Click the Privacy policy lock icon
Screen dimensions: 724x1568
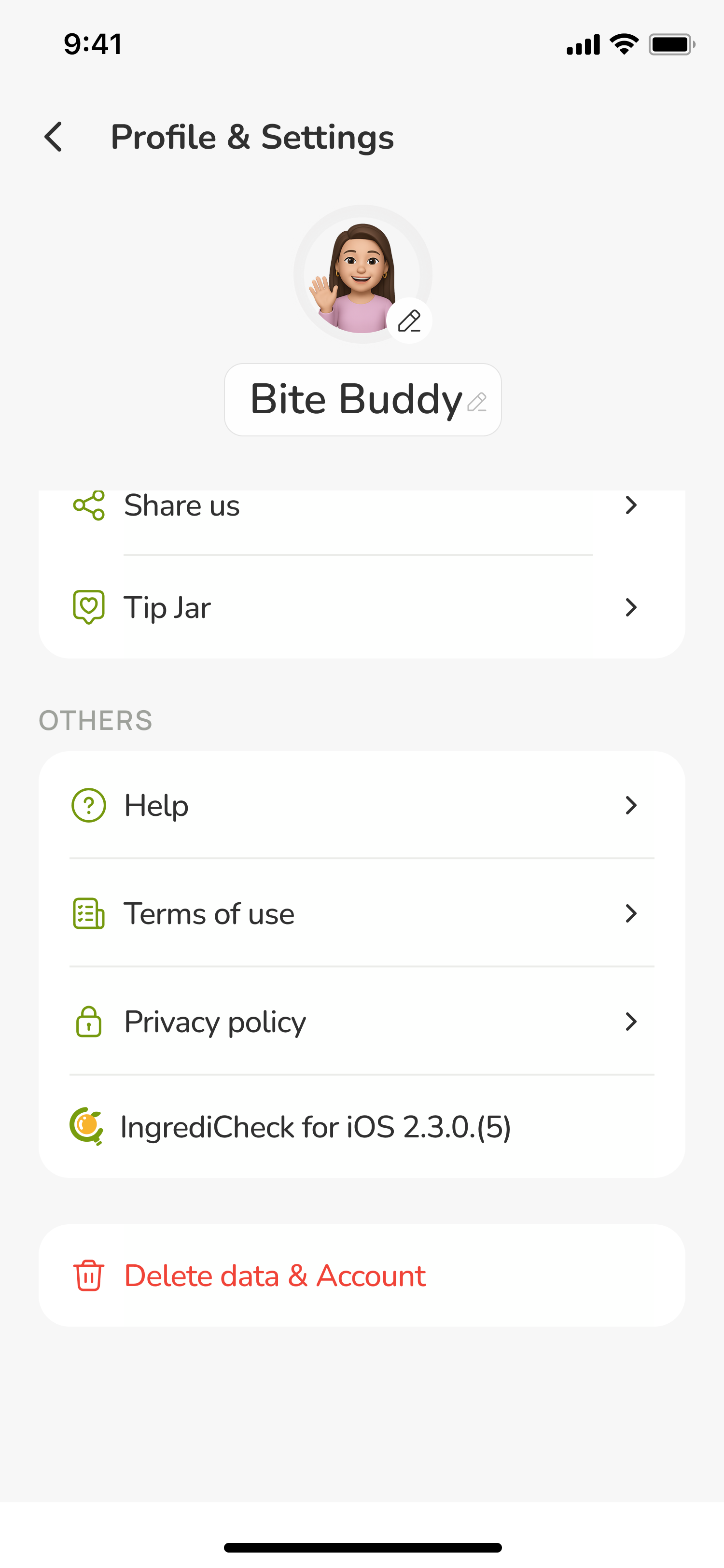88,1022
